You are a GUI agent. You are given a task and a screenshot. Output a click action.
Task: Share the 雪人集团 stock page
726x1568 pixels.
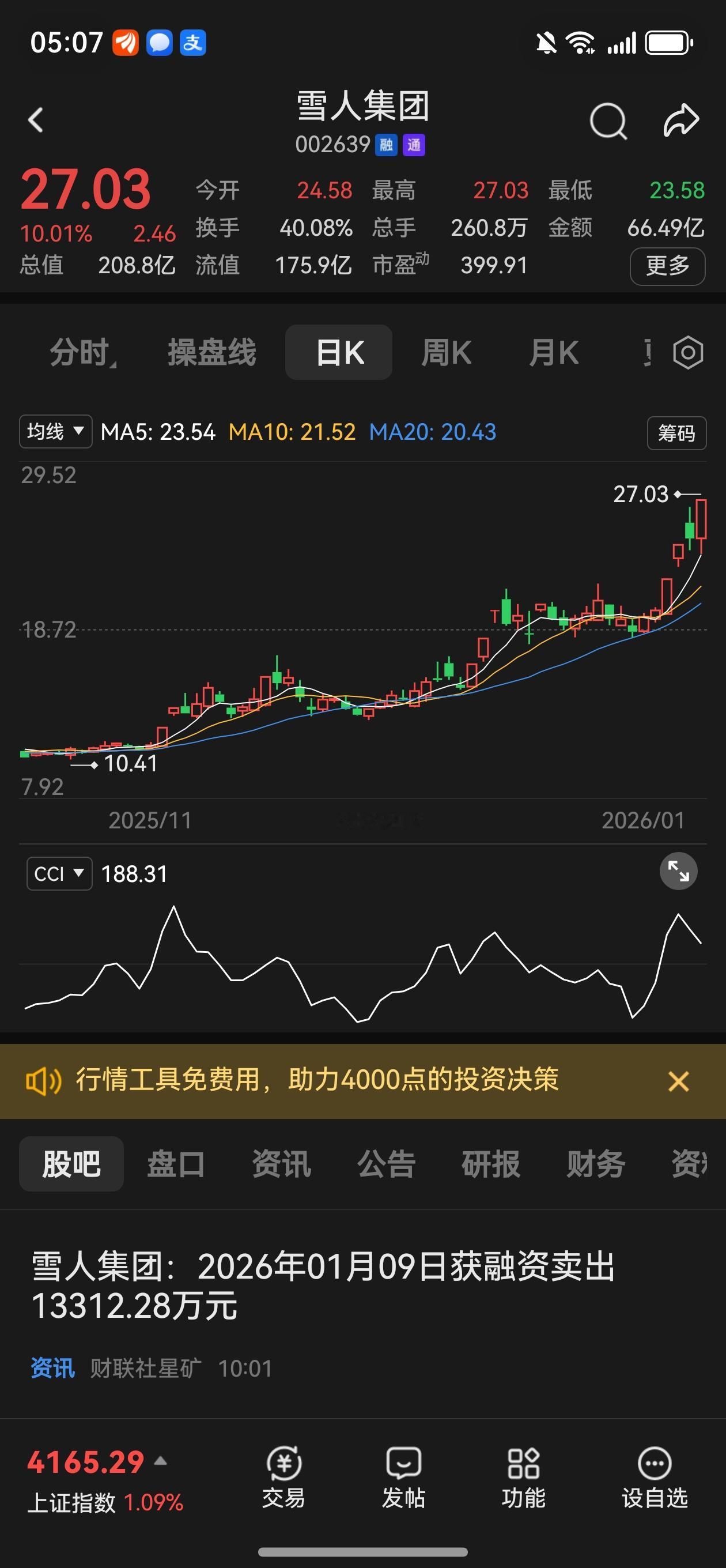(680, 120)
